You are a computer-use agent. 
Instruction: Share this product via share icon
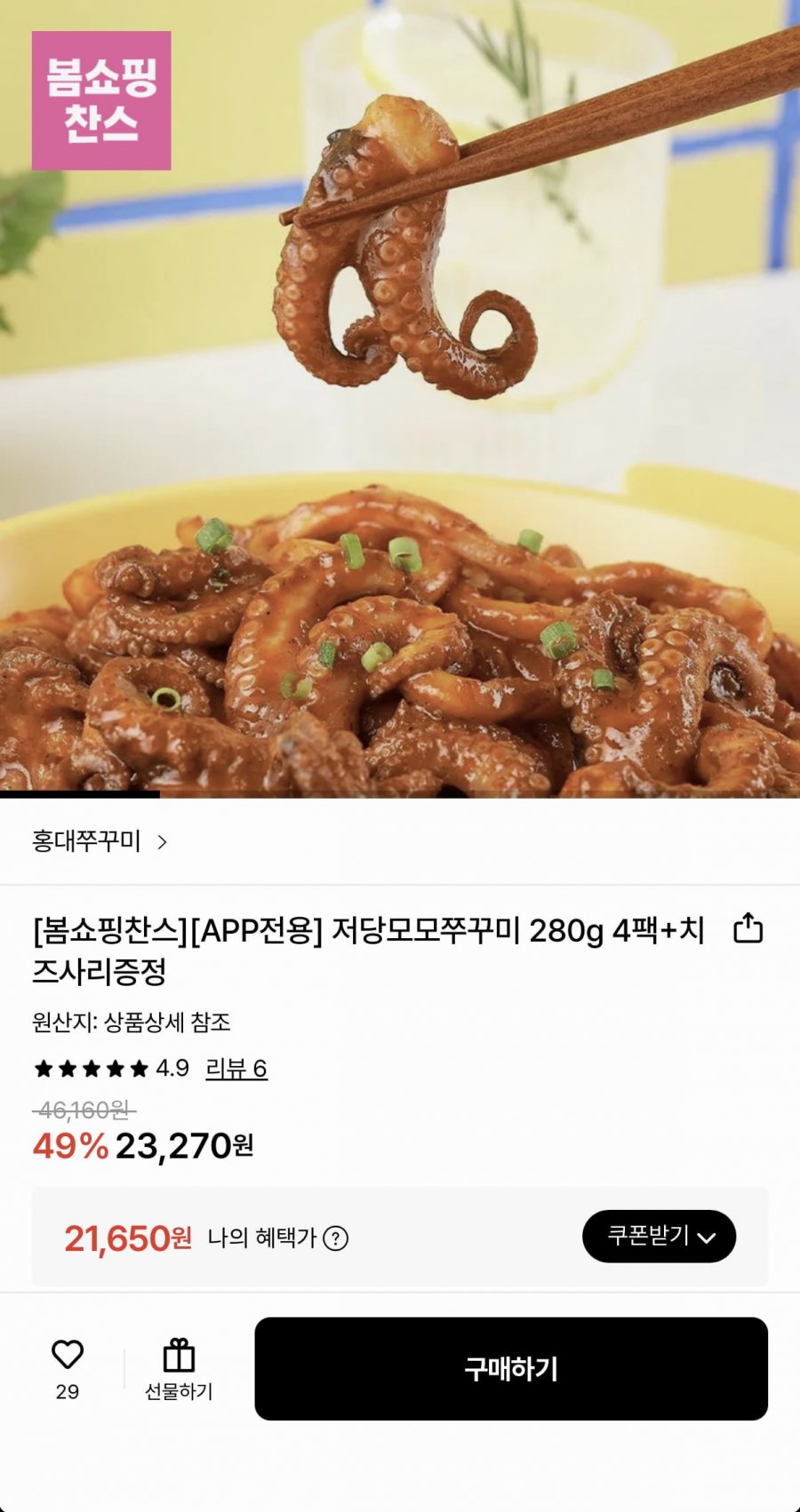point(748,928)
